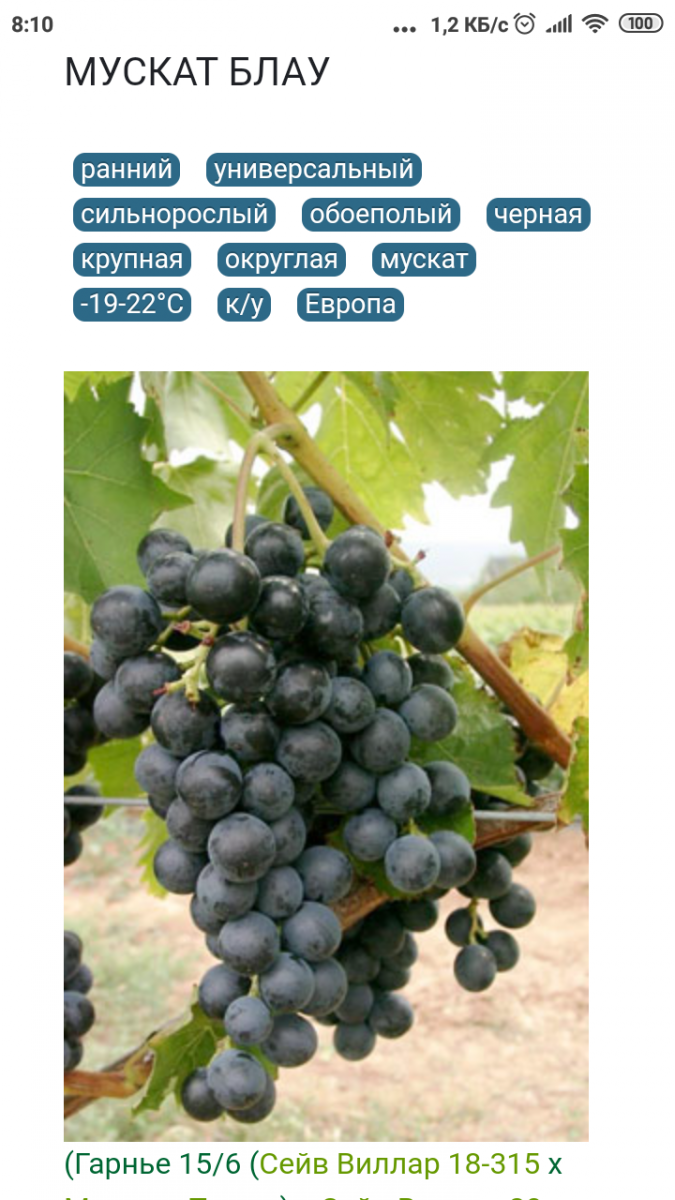Tap the -19-22°C frost tag
The width and height of the screenshot is (675, 1200).
point(132,304)
